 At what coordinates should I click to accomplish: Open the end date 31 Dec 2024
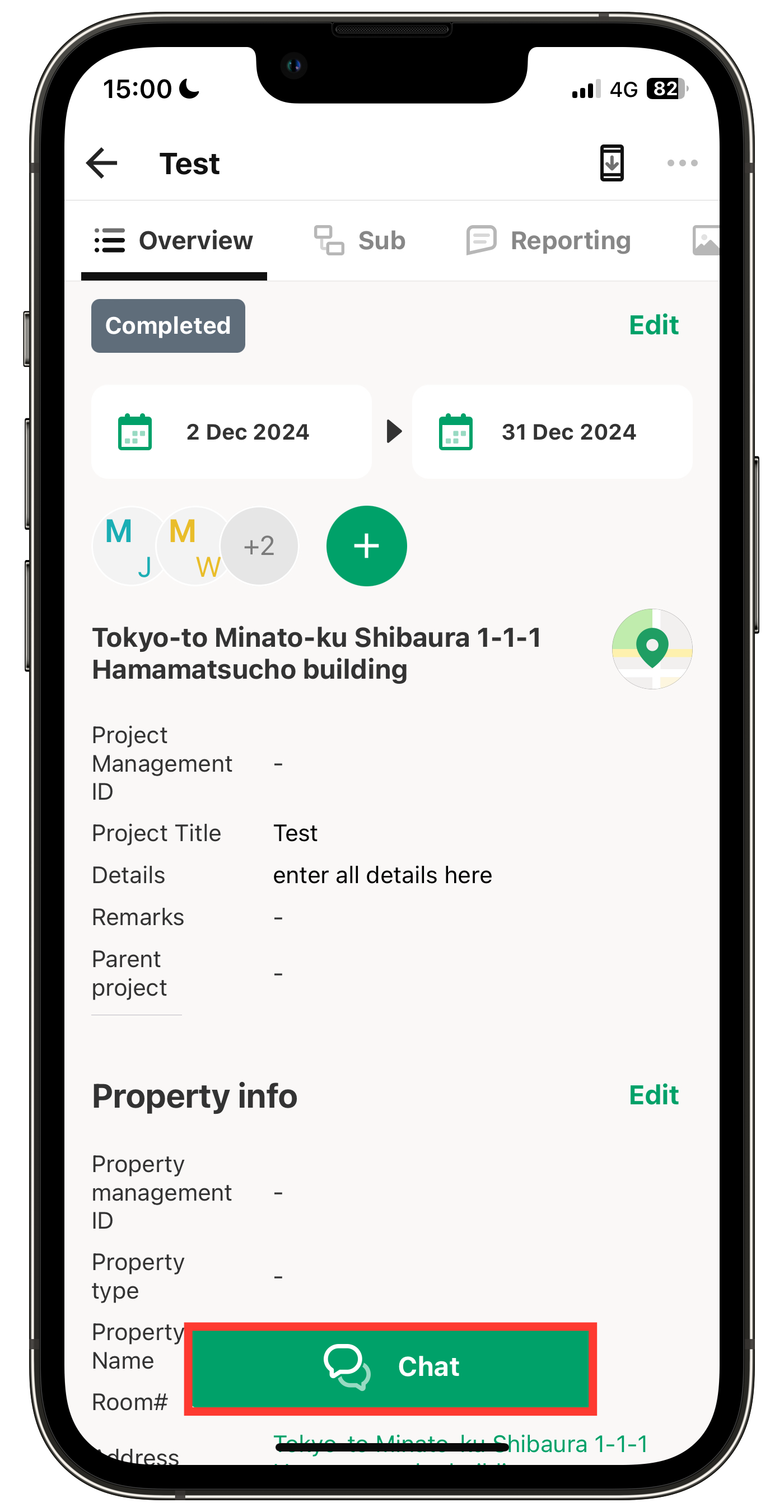click(552, 432)
